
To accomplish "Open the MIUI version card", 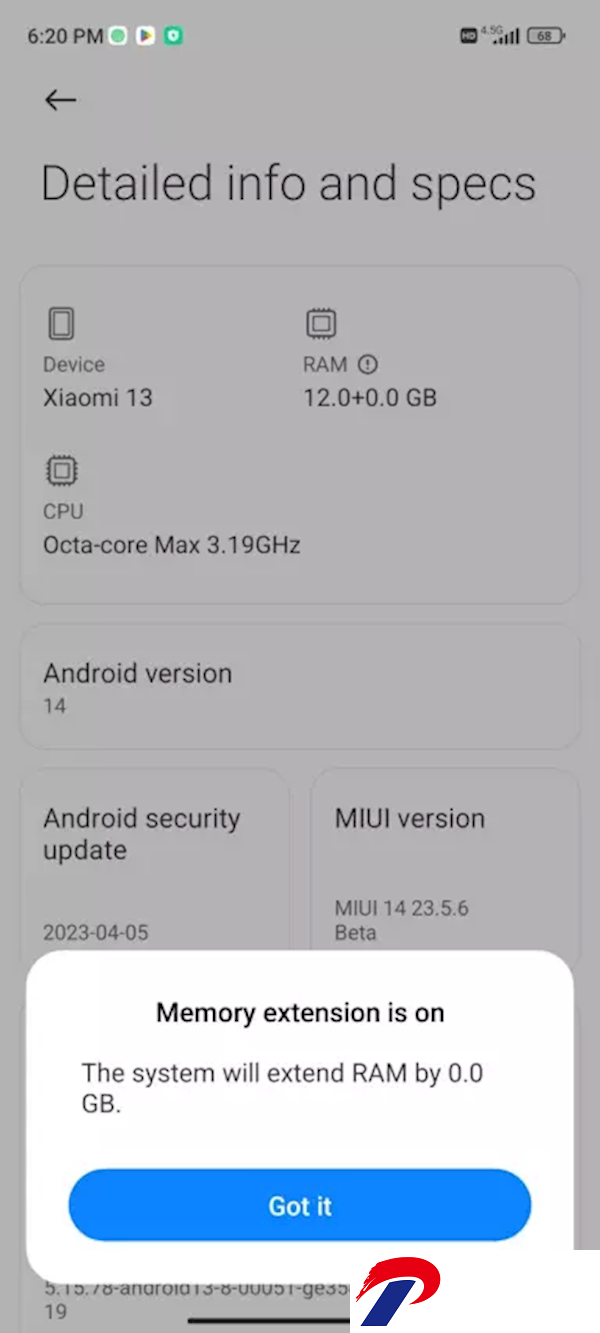I will (445, 860).
